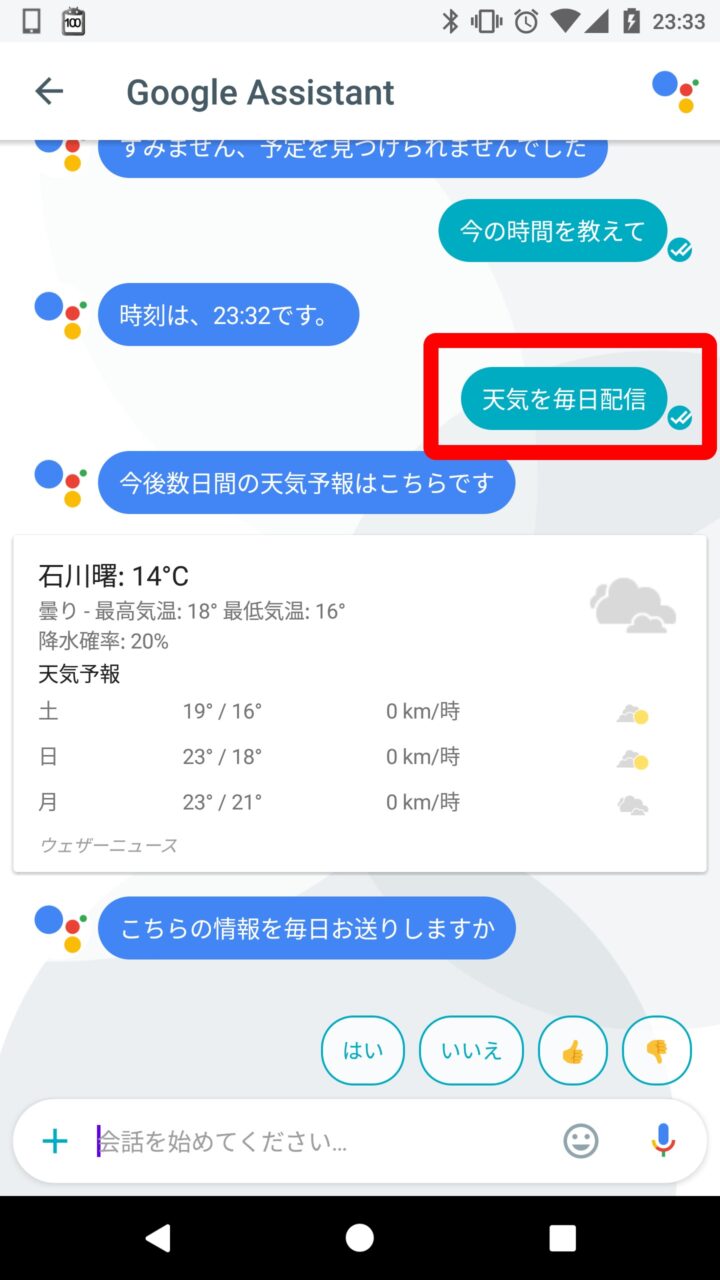Tap the はい suggestion chip
The height and width of the screenshot is (1280, 720).
point(363,1051)
